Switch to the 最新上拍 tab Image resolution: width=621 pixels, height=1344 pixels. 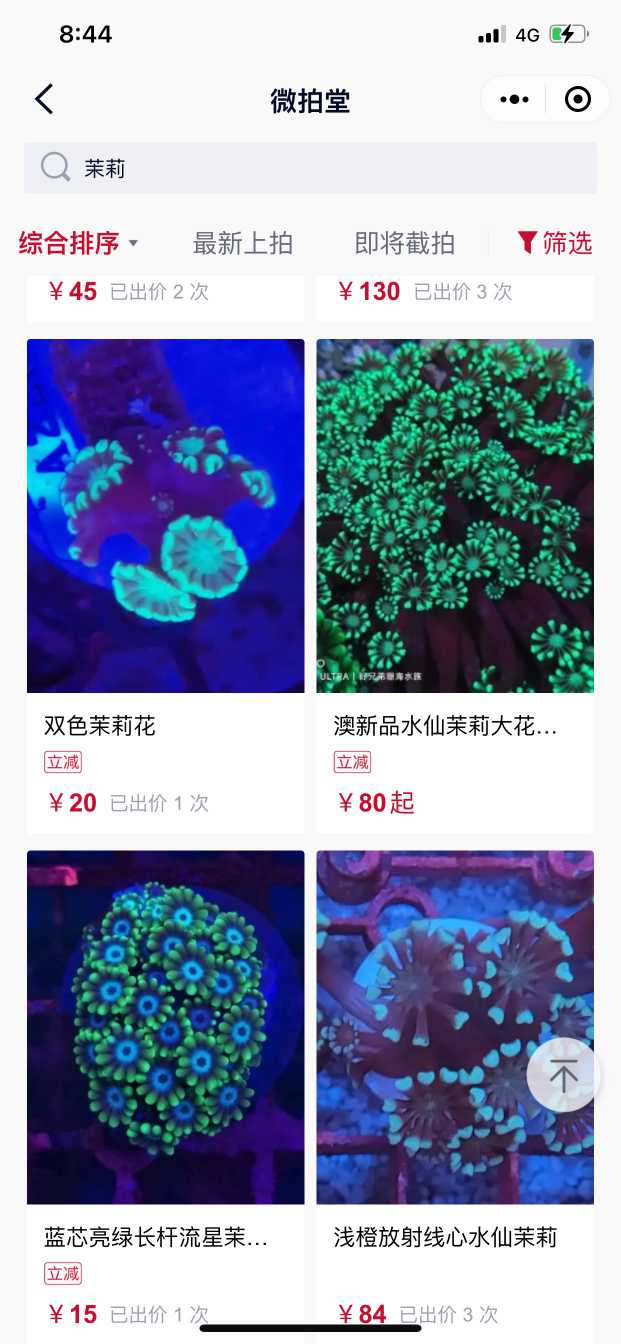(242, 243)
